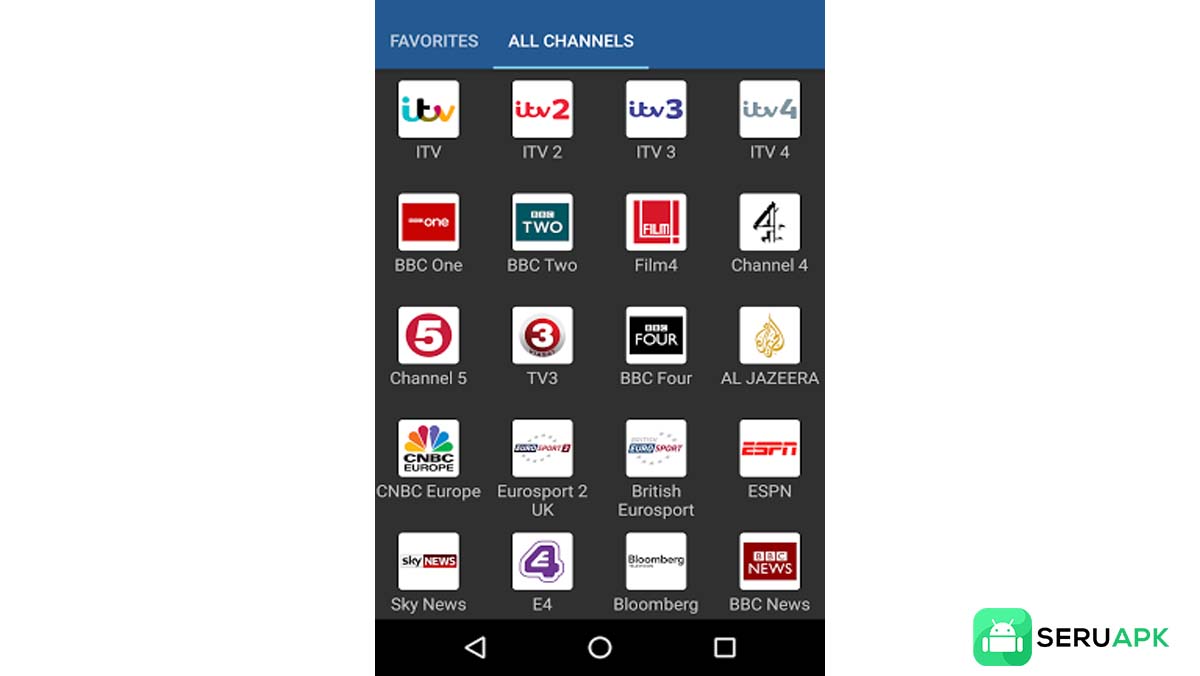The height and width of the screenshot is (676, 1200).
Task: Open the Al Jazeera channel
Action: [x=769, y=336]
